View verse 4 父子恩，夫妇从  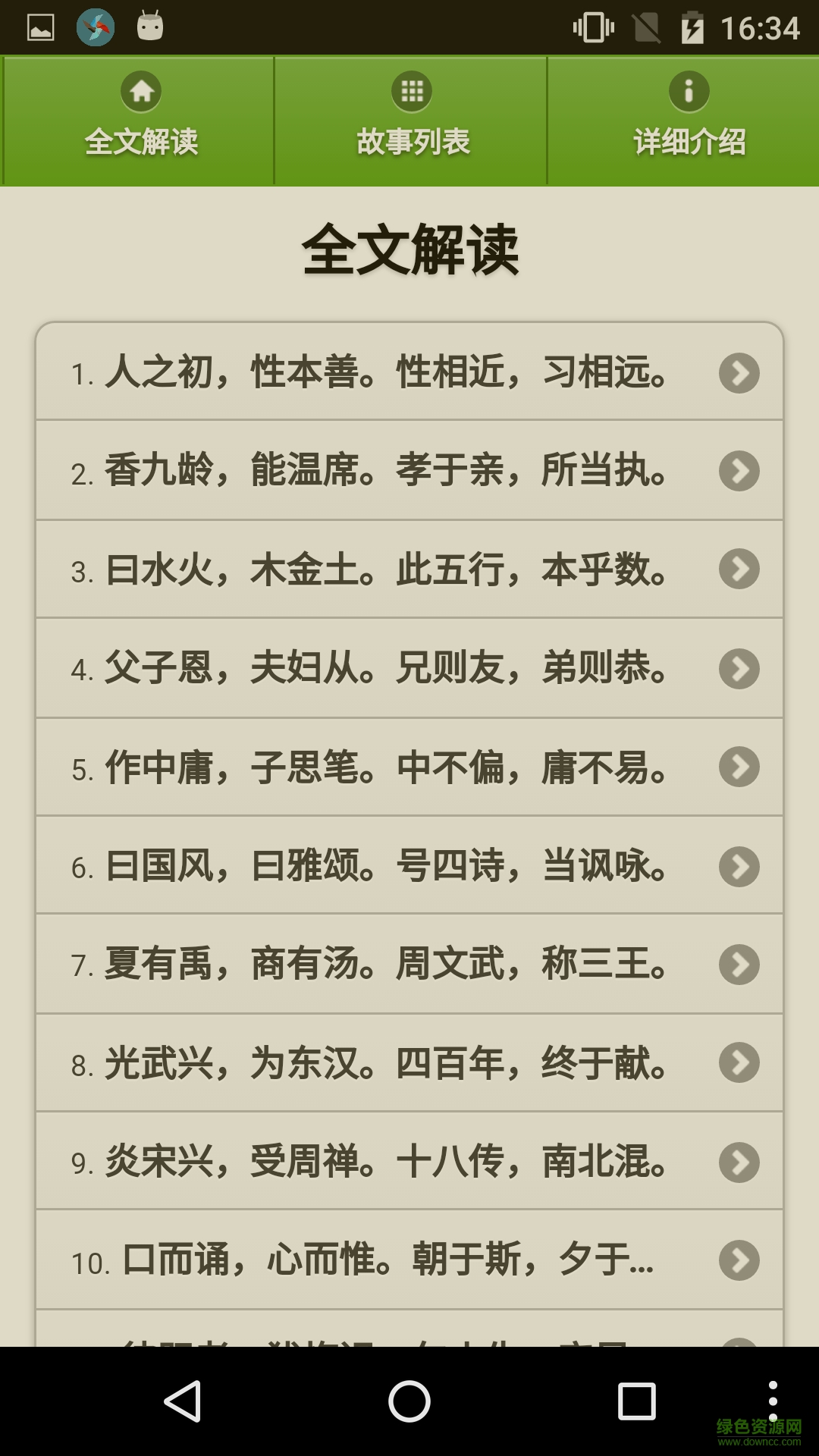click(x=409, y=668)
